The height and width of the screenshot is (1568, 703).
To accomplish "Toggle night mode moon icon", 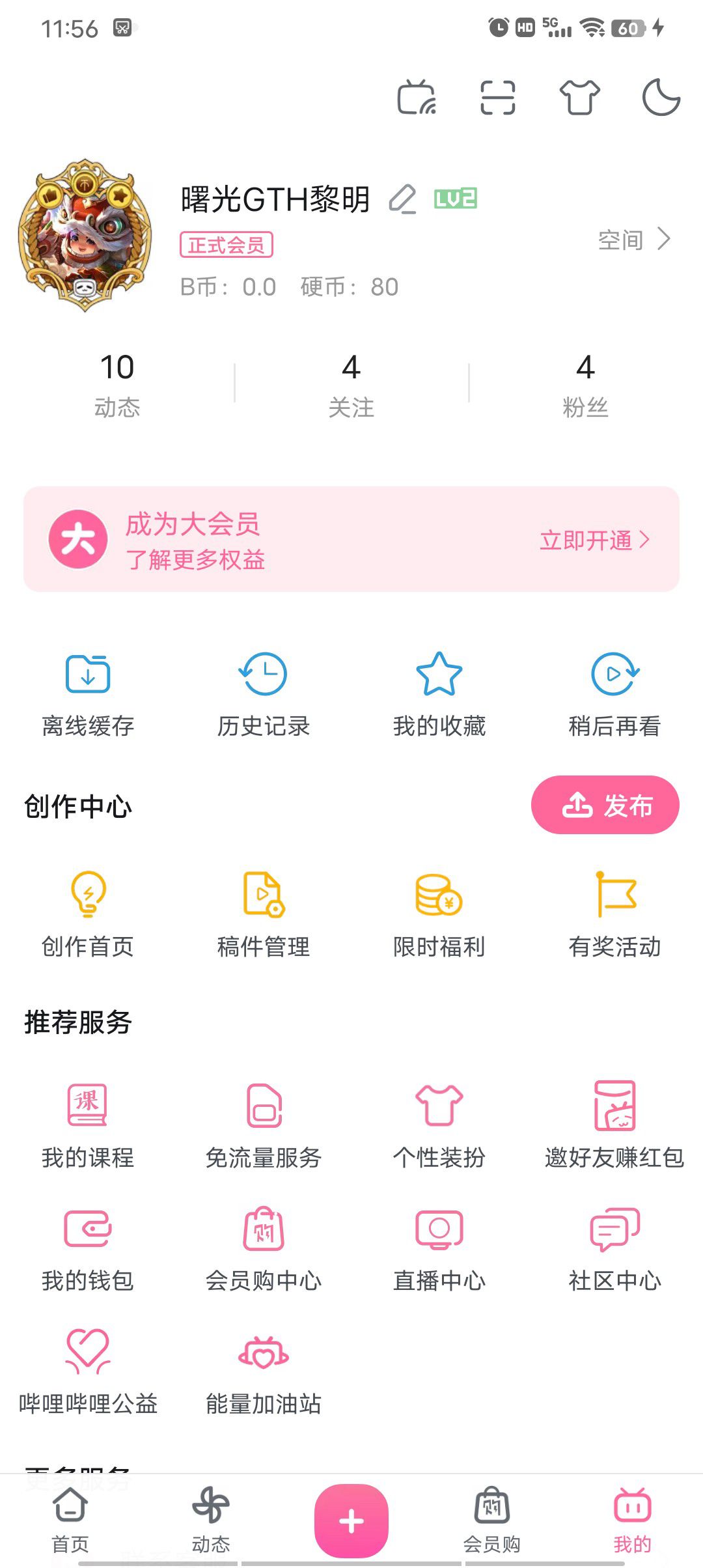I will [x=661, y=98].
